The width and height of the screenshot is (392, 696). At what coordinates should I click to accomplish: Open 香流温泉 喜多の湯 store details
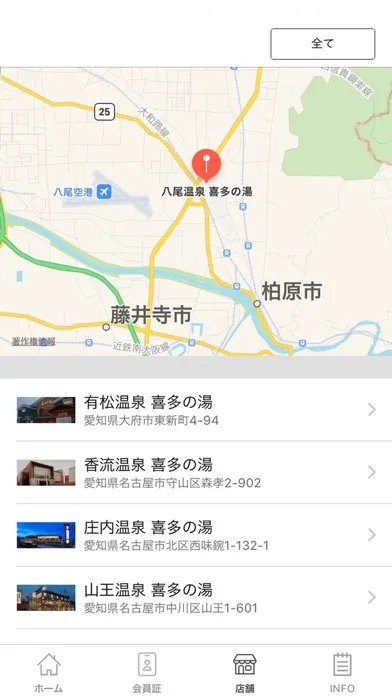coord(196,473)
